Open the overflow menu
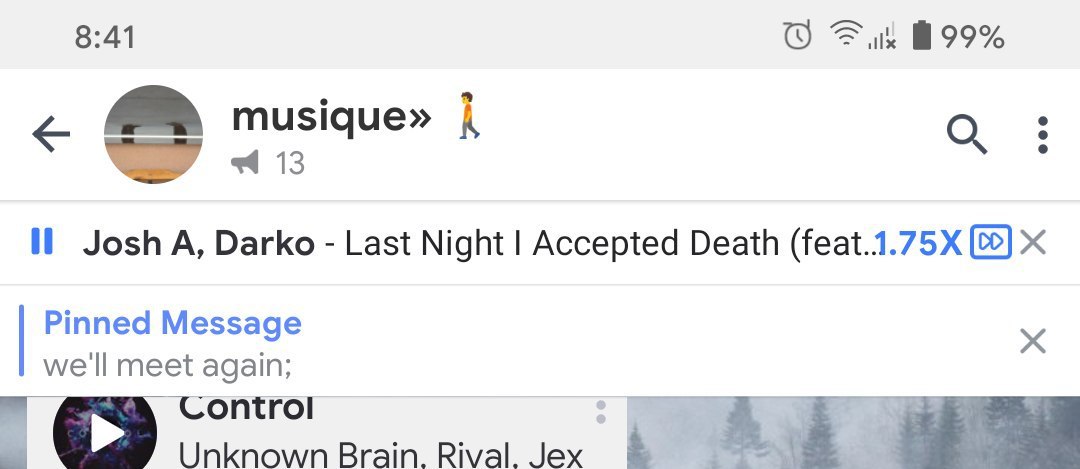1080x469 pixels. click(1042, 134)
